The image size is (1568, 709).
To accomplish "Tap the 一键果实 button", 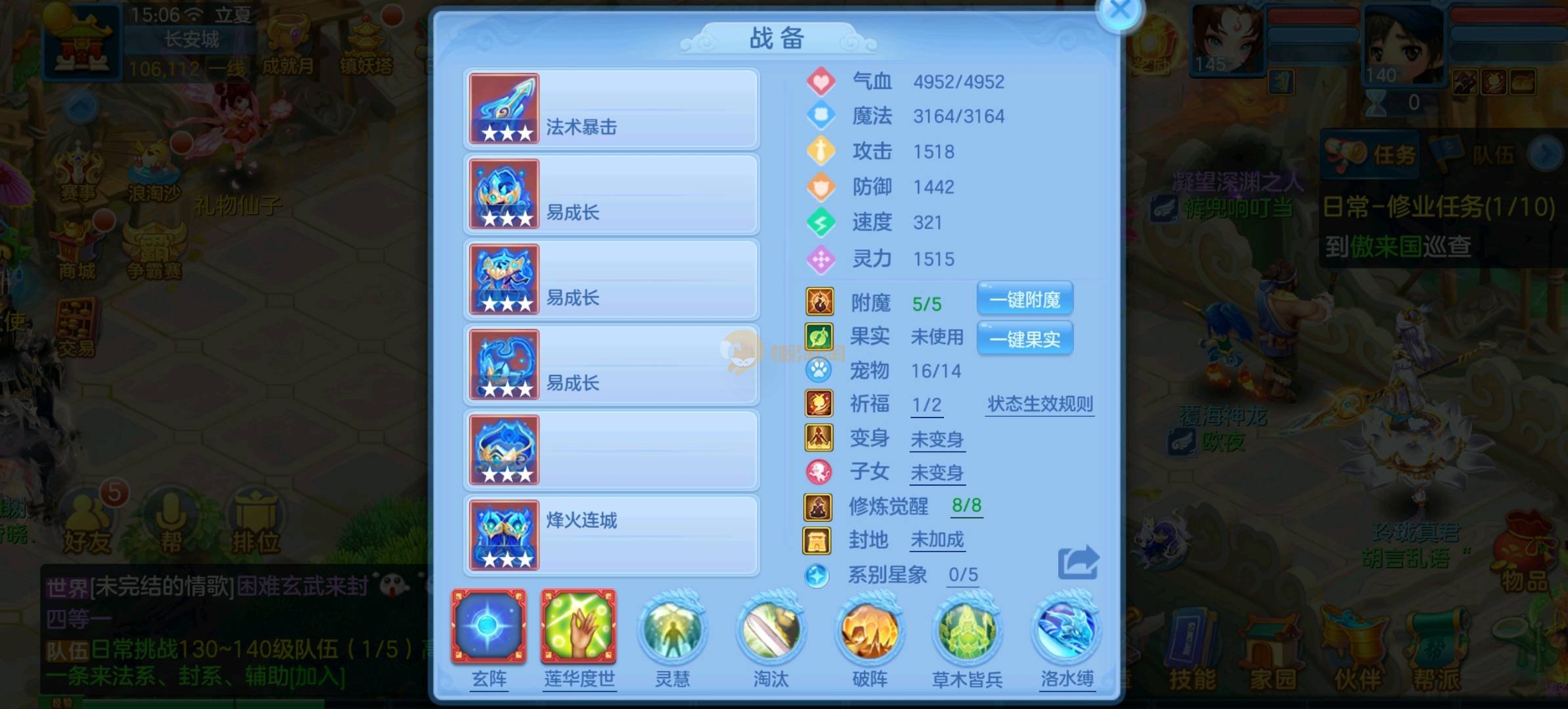I will (x=1025, y=339).
